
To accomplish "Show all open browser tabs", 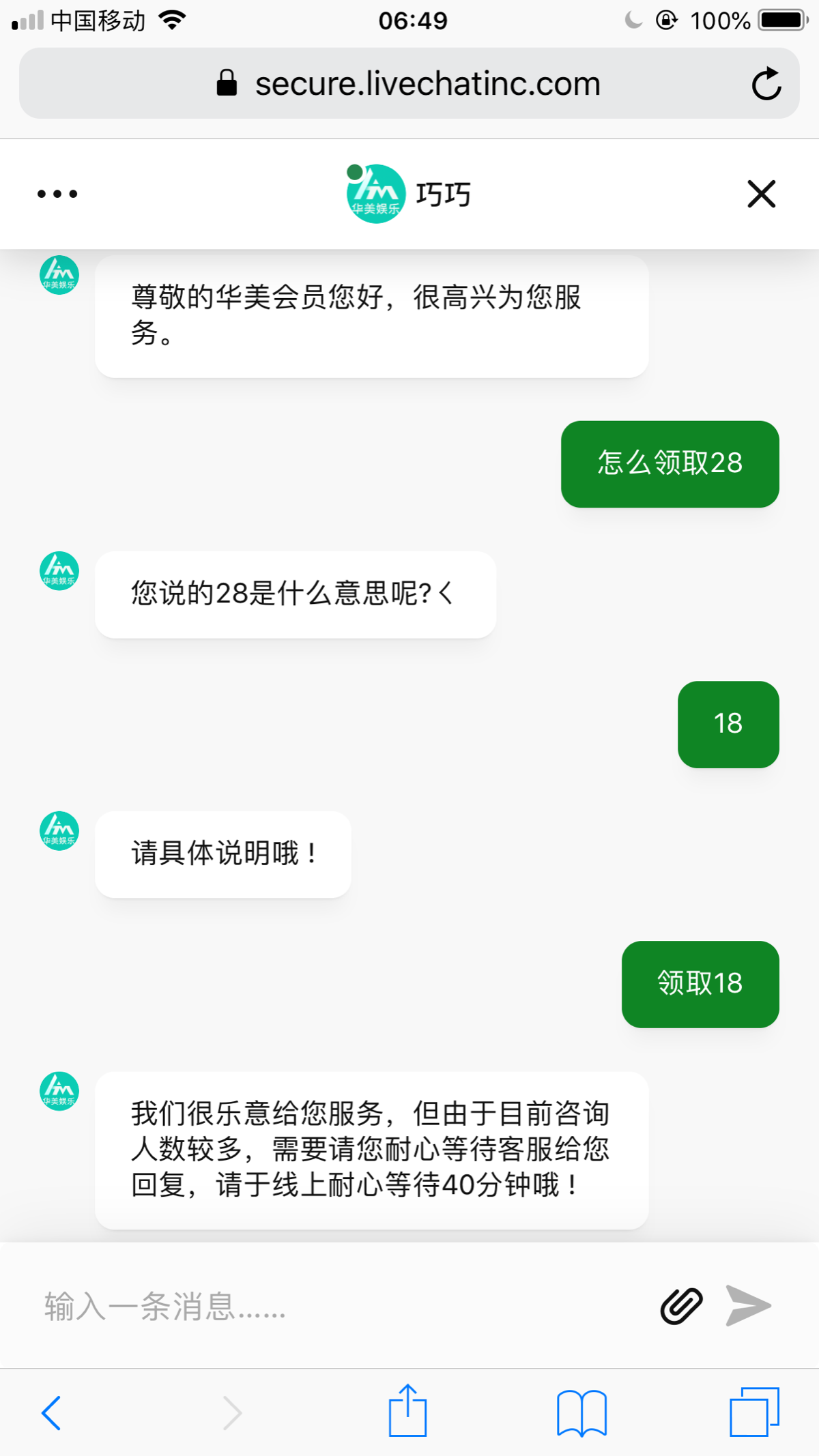I will point(754,1412).
